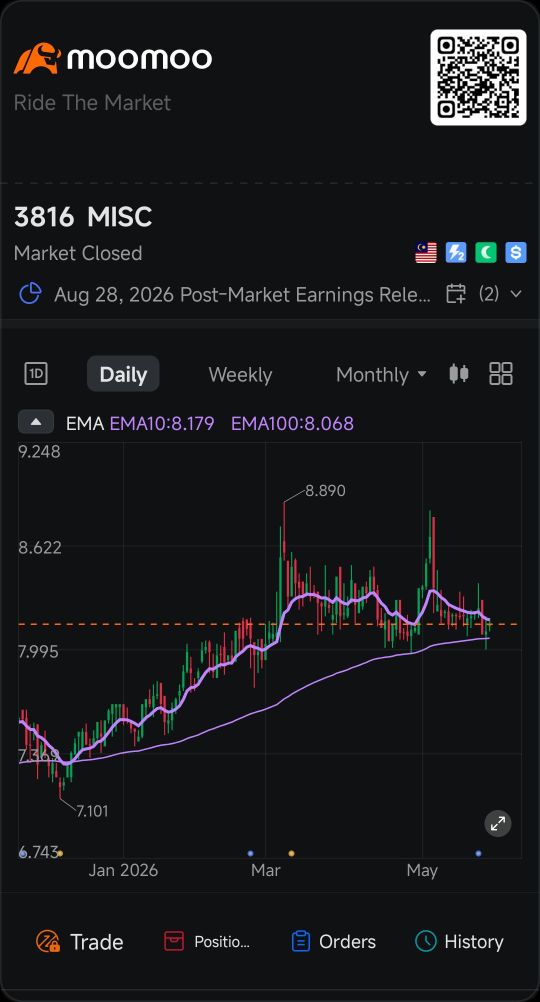The height and width of the screenshot is (1002, 540).
Task: Open the candlestick chart style settings
Action: coord(459,373)
